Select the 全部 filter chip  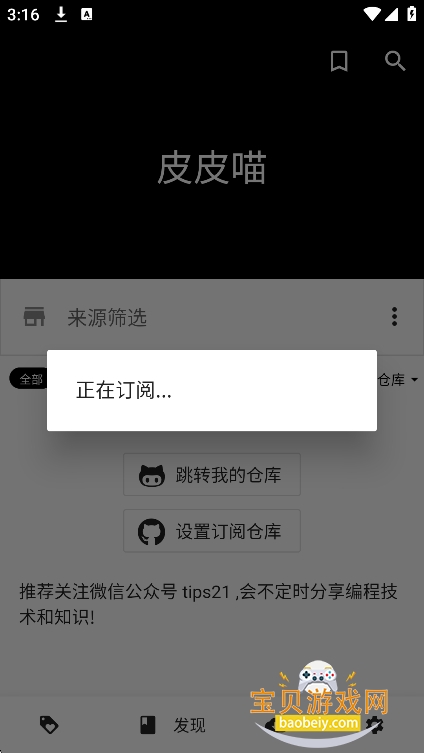(x=29, y=379)
